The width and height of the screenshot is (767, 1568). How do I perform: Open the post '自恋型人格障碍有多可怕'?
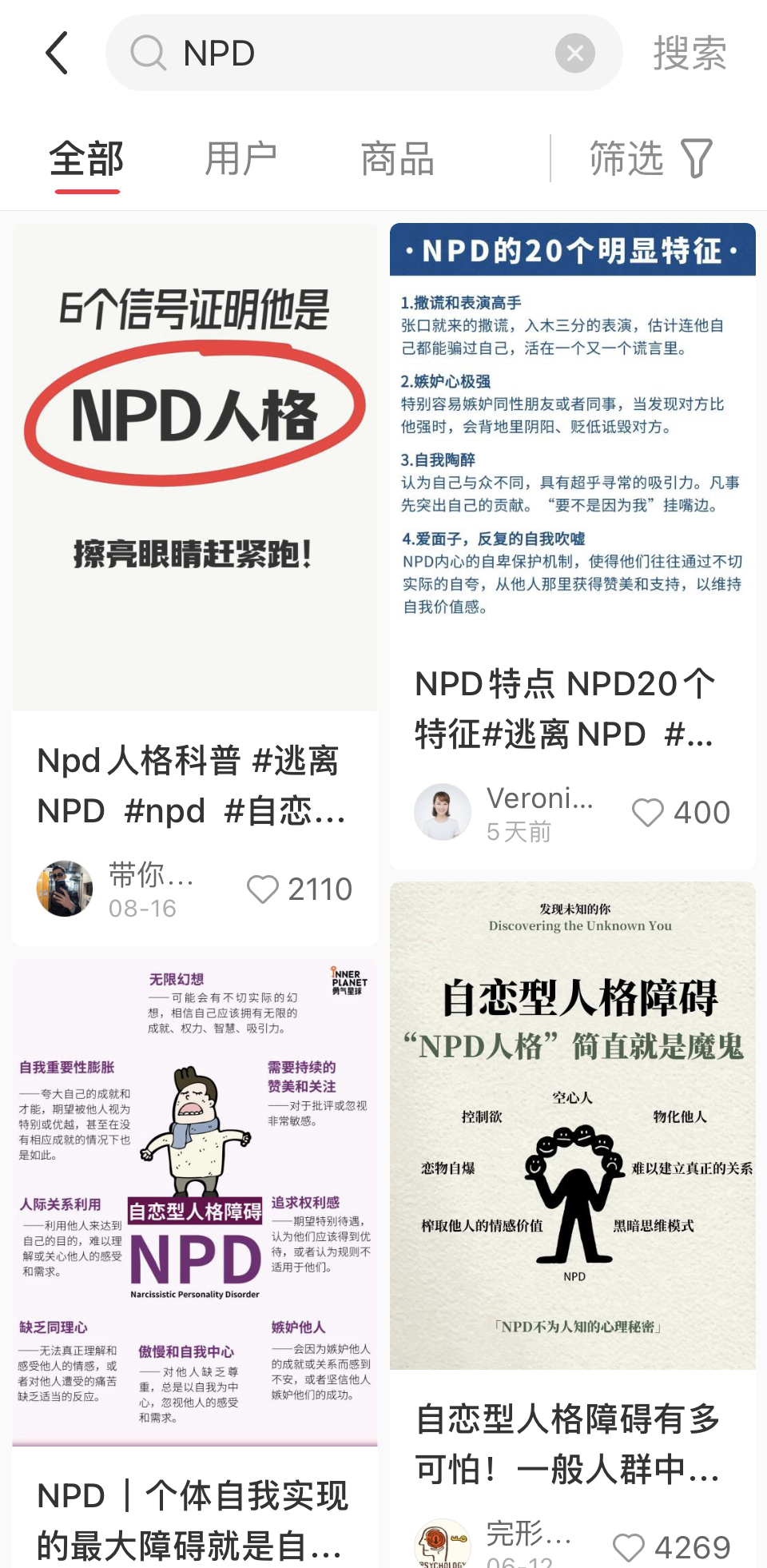[572, 1125]
